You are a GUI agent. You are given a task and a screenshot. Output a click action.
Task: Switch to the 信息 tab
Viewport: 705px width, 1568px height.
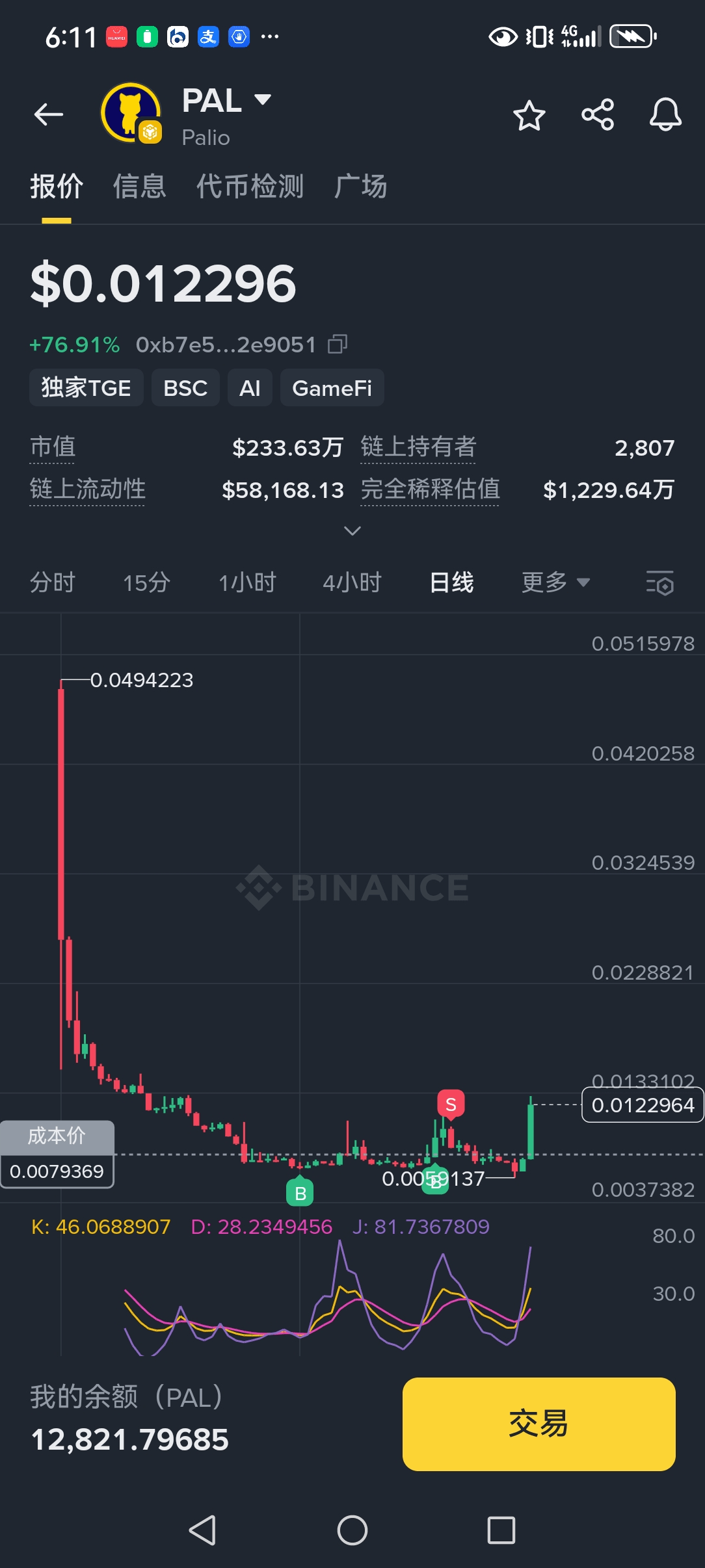click(139, 187)
